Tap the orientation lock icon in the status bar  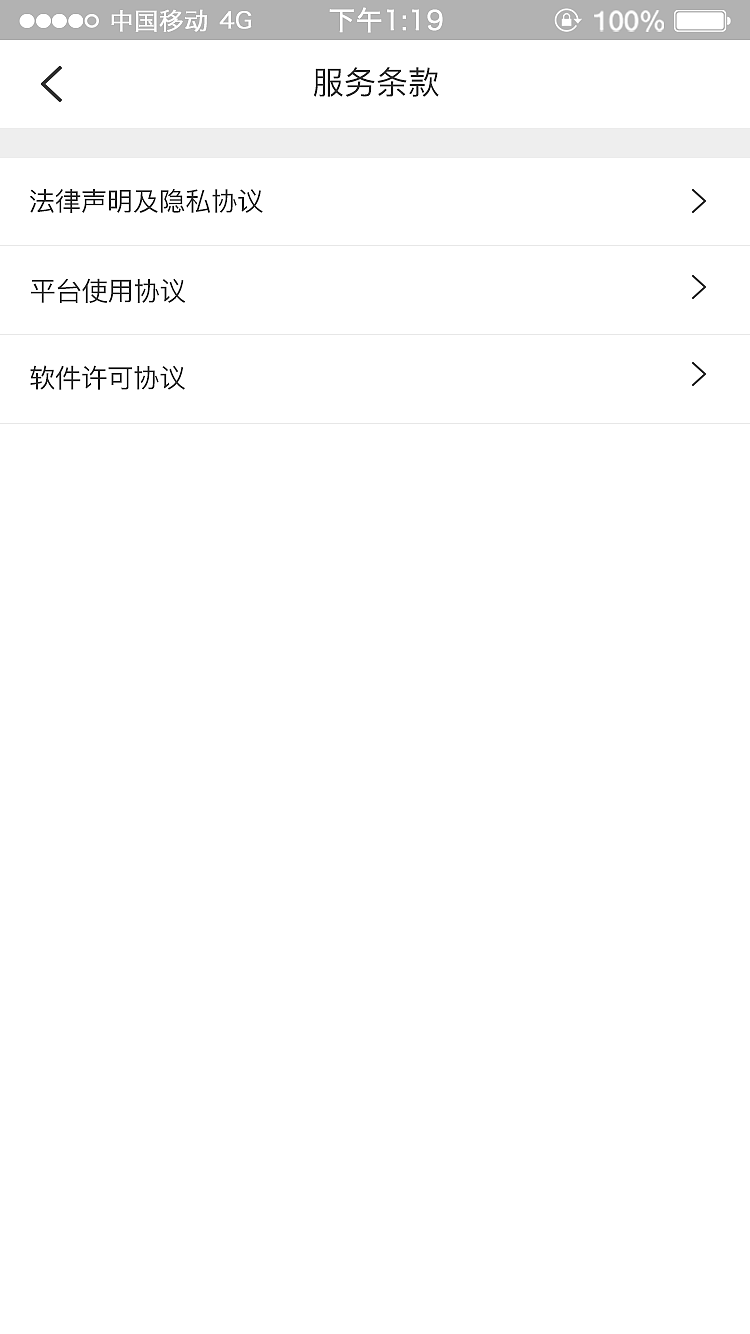coord(568,19)
